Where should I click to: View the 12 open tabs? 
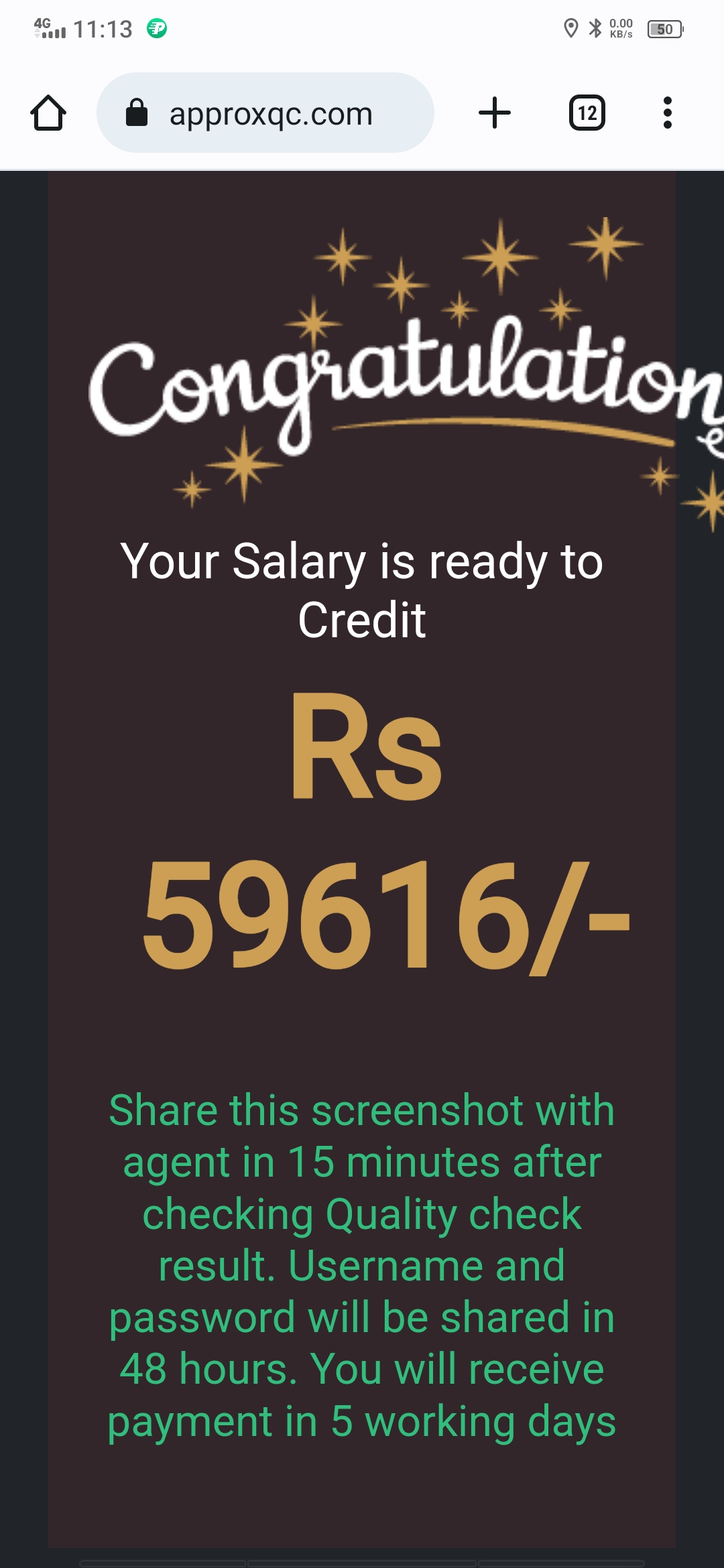[587, 113]
